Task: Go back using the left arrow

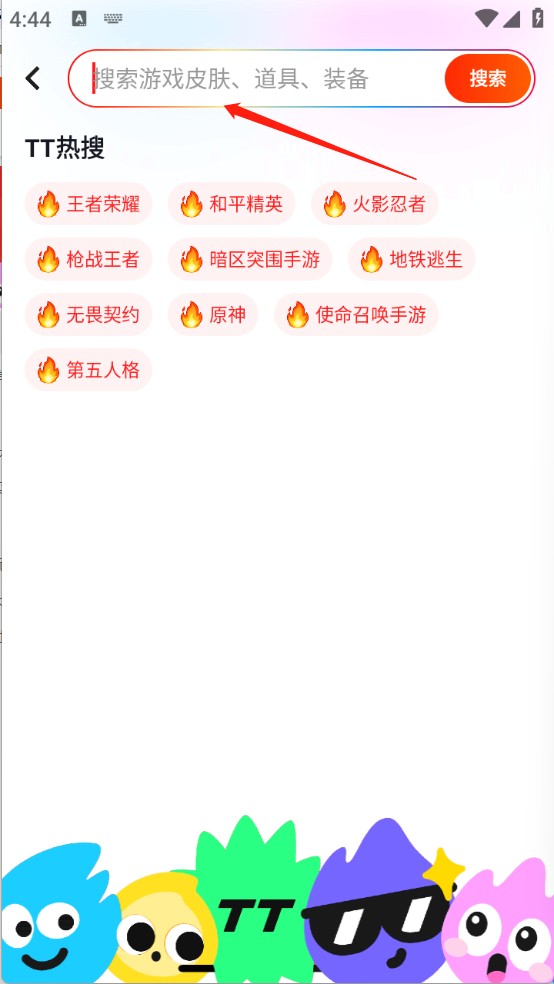Action: click(x=33, y=79)
